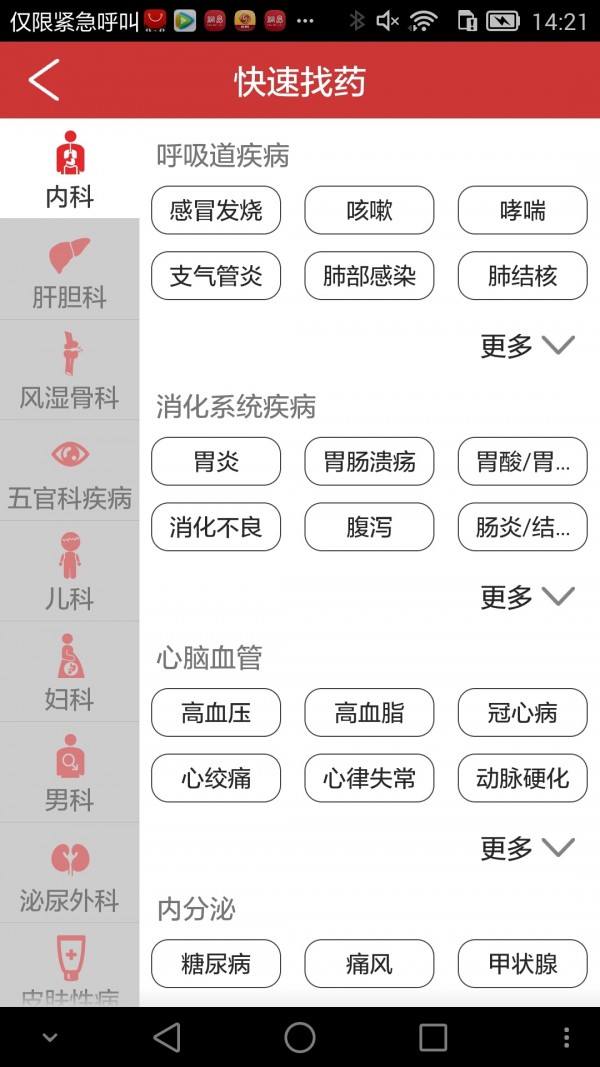The height and width of the screenshot is (1067, 600).
Task: Expand 更多 under 呼吸道疾病
Action: (527, 346)
